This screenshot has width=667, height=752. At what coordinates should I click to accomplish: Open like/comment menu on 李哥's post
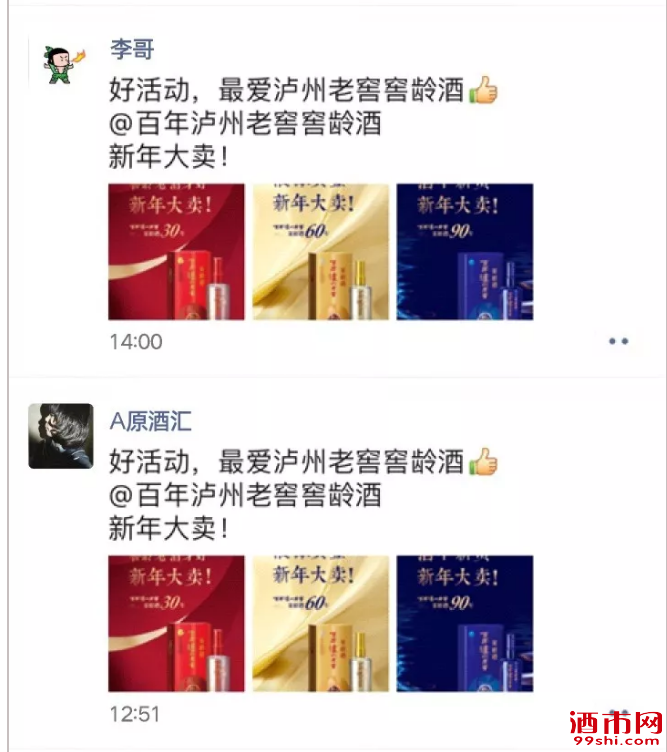tap(618, 342)
